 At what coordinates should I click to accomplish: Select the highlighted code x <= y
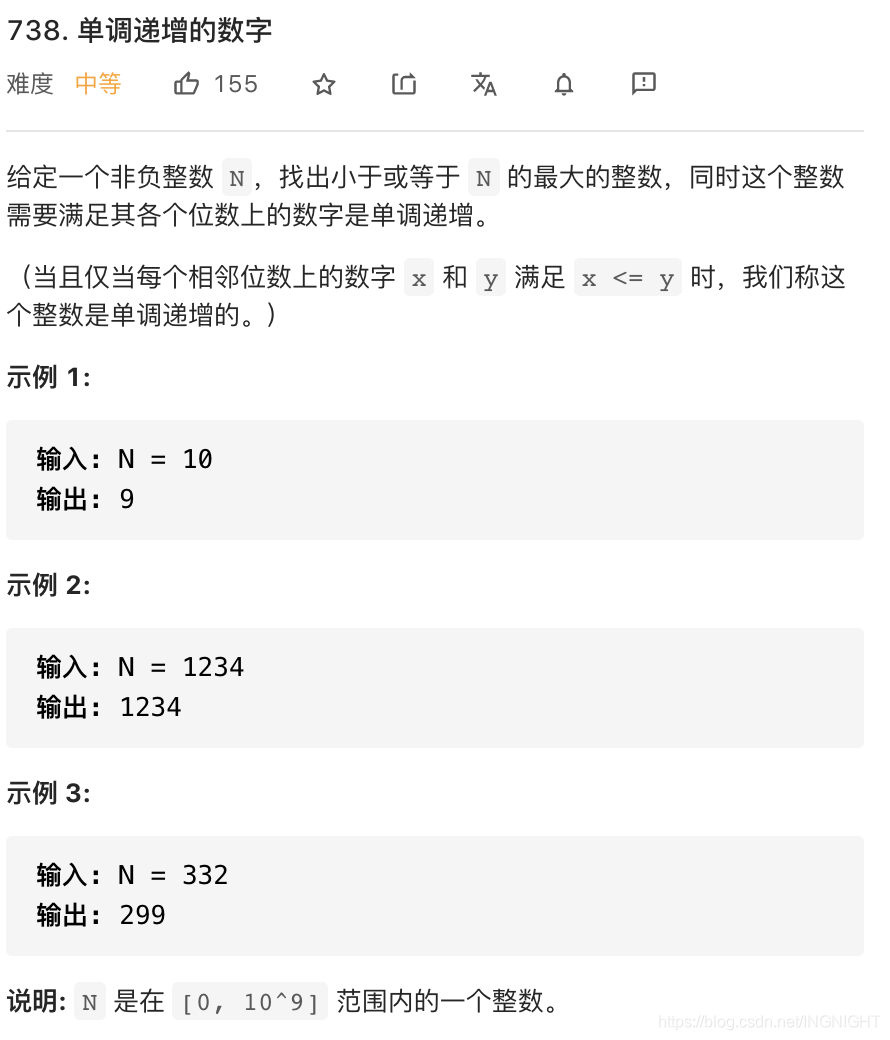(627, 278)
